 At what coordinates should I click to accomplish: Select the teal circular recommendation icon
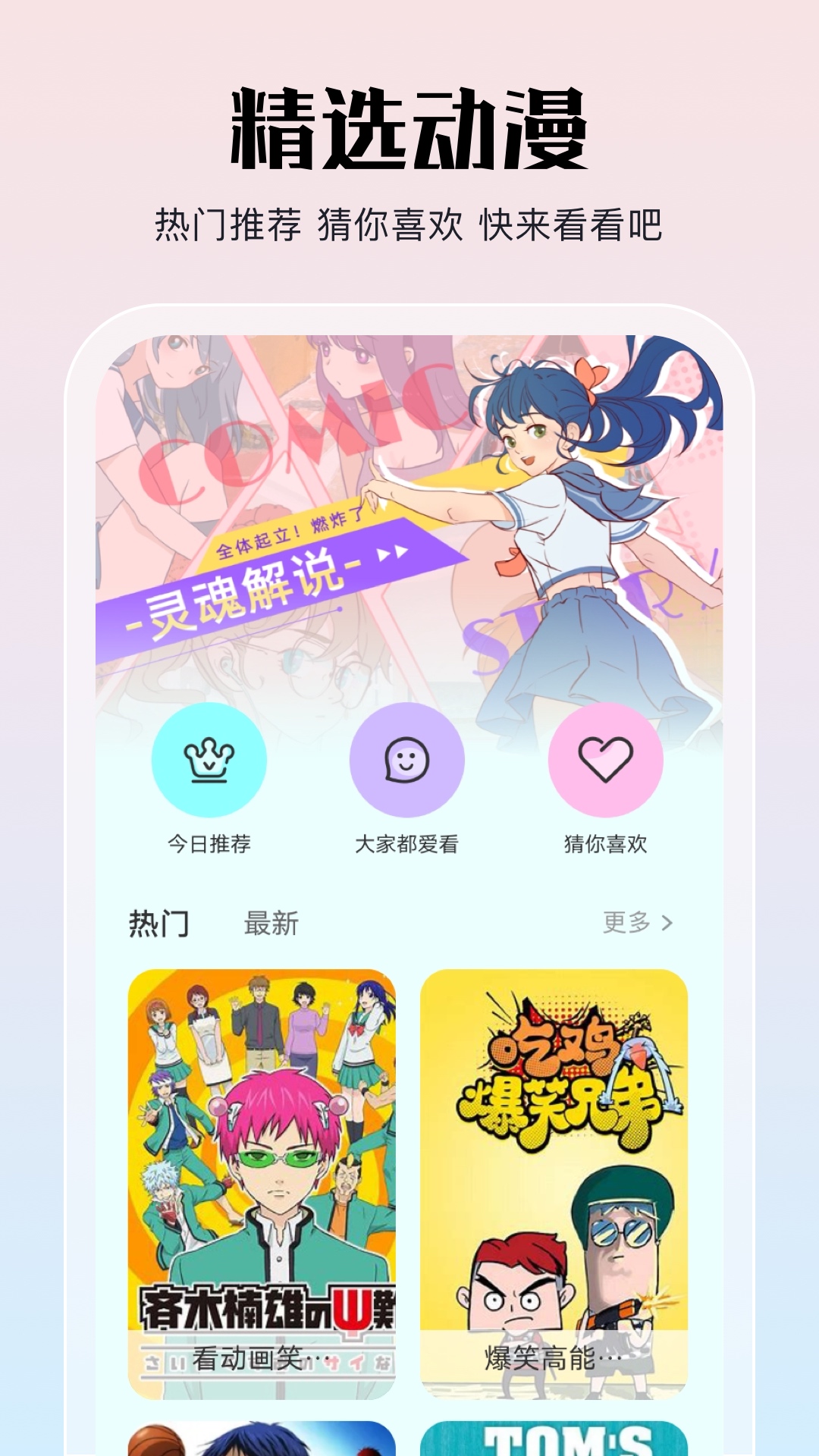pyautogui.click(x=208, y=762)
